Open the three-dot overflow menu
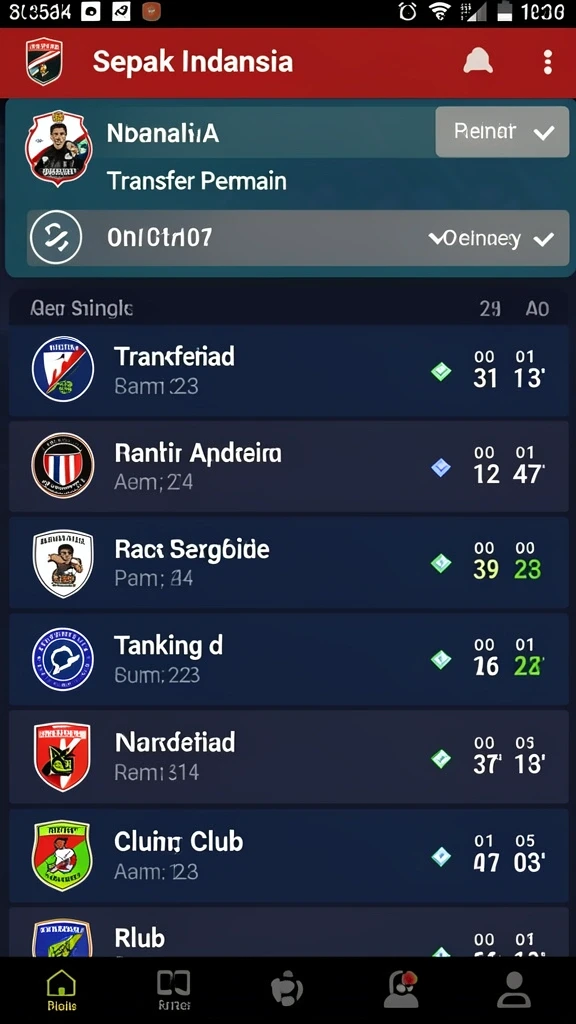Viewport: 576px width, 1024px height. point(547,62)
